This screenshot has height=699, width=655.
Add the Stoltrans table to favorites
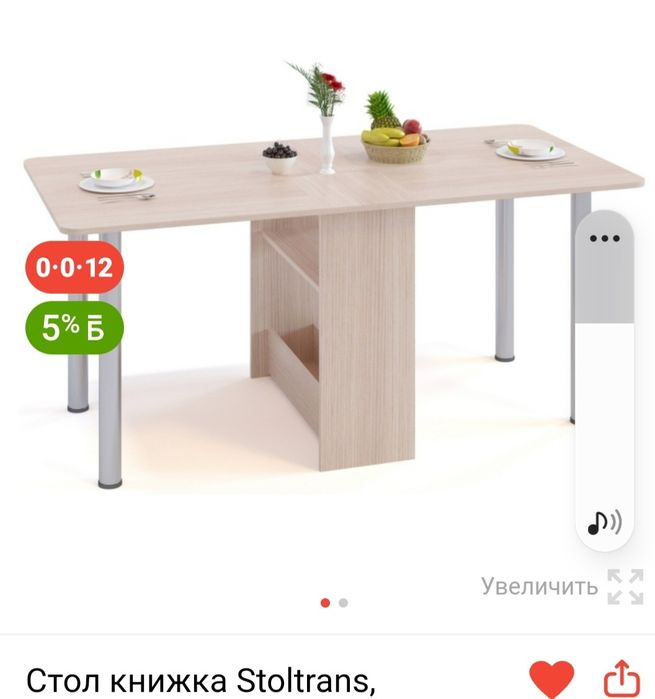(550, 677)
